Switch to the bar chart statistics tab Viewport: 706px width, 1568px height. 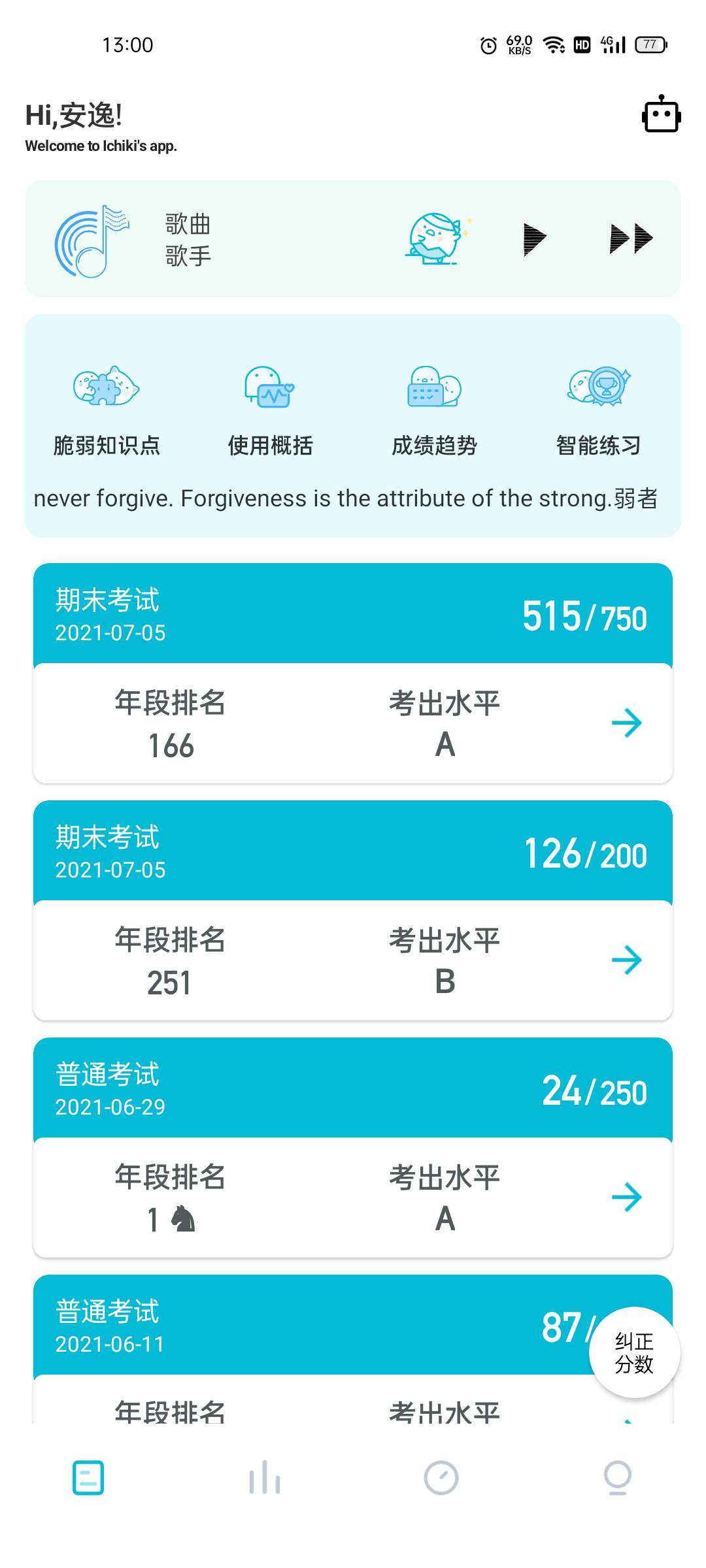(x=265, y=1478)
